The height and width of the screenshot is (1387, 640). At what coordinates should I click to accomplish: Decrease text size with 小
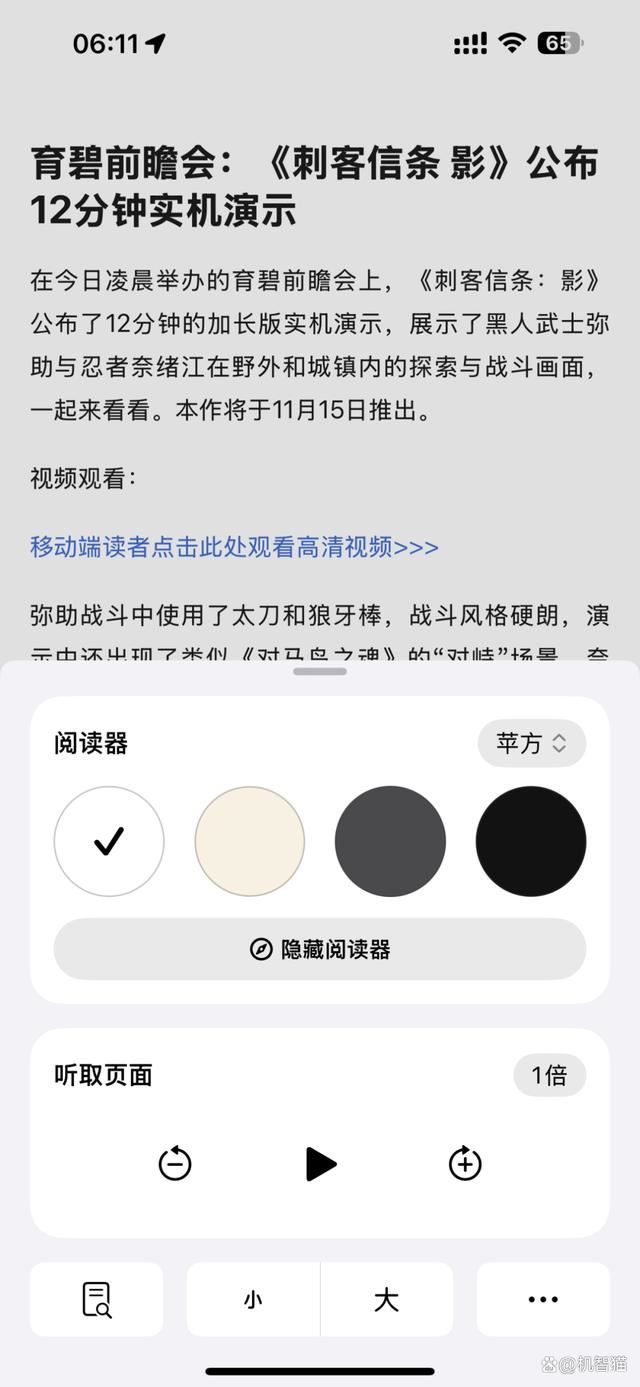253,1299
